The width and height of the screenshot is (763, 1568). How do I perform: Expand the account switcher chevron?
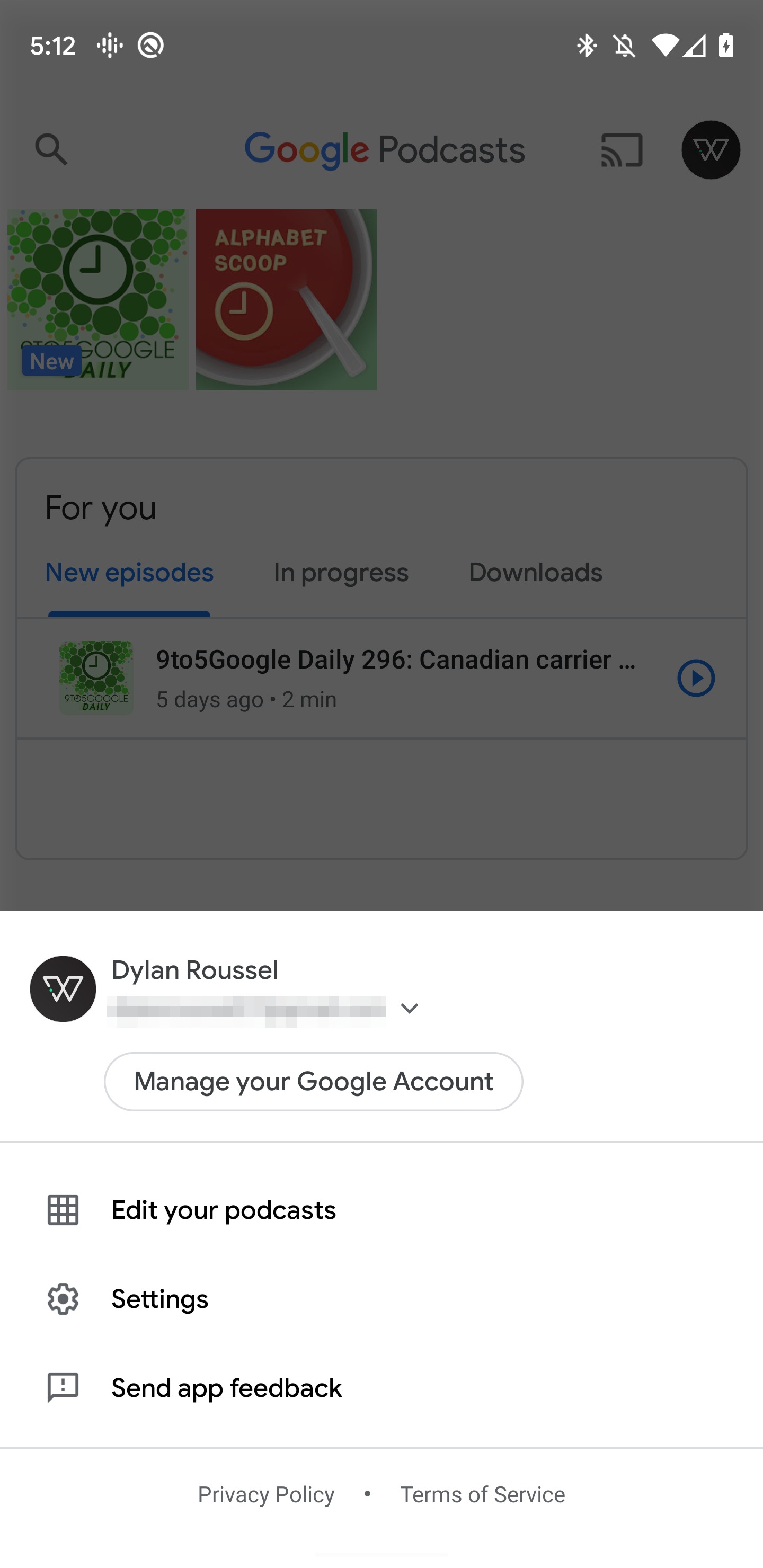pyautogui.click(x=409, y=1009)
